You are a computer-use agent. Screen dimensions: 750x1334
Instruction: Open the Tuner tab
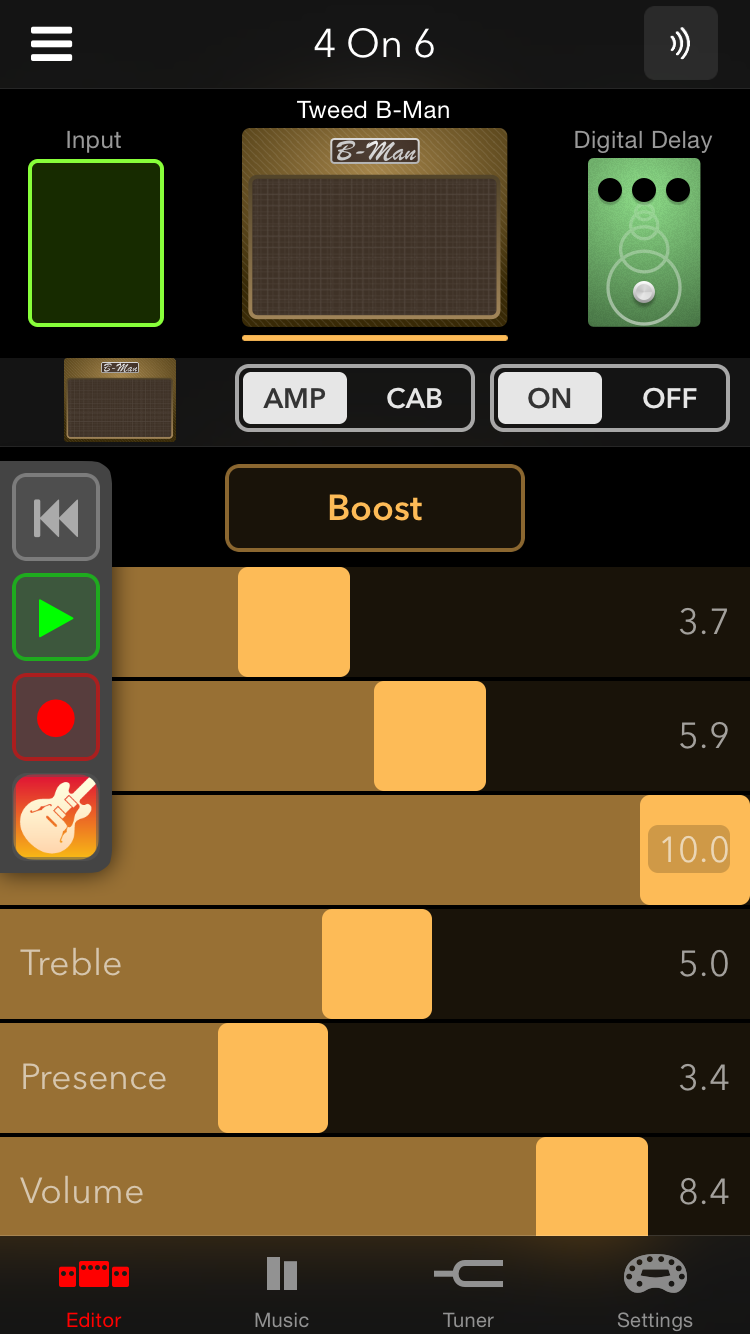point(468,1292)
